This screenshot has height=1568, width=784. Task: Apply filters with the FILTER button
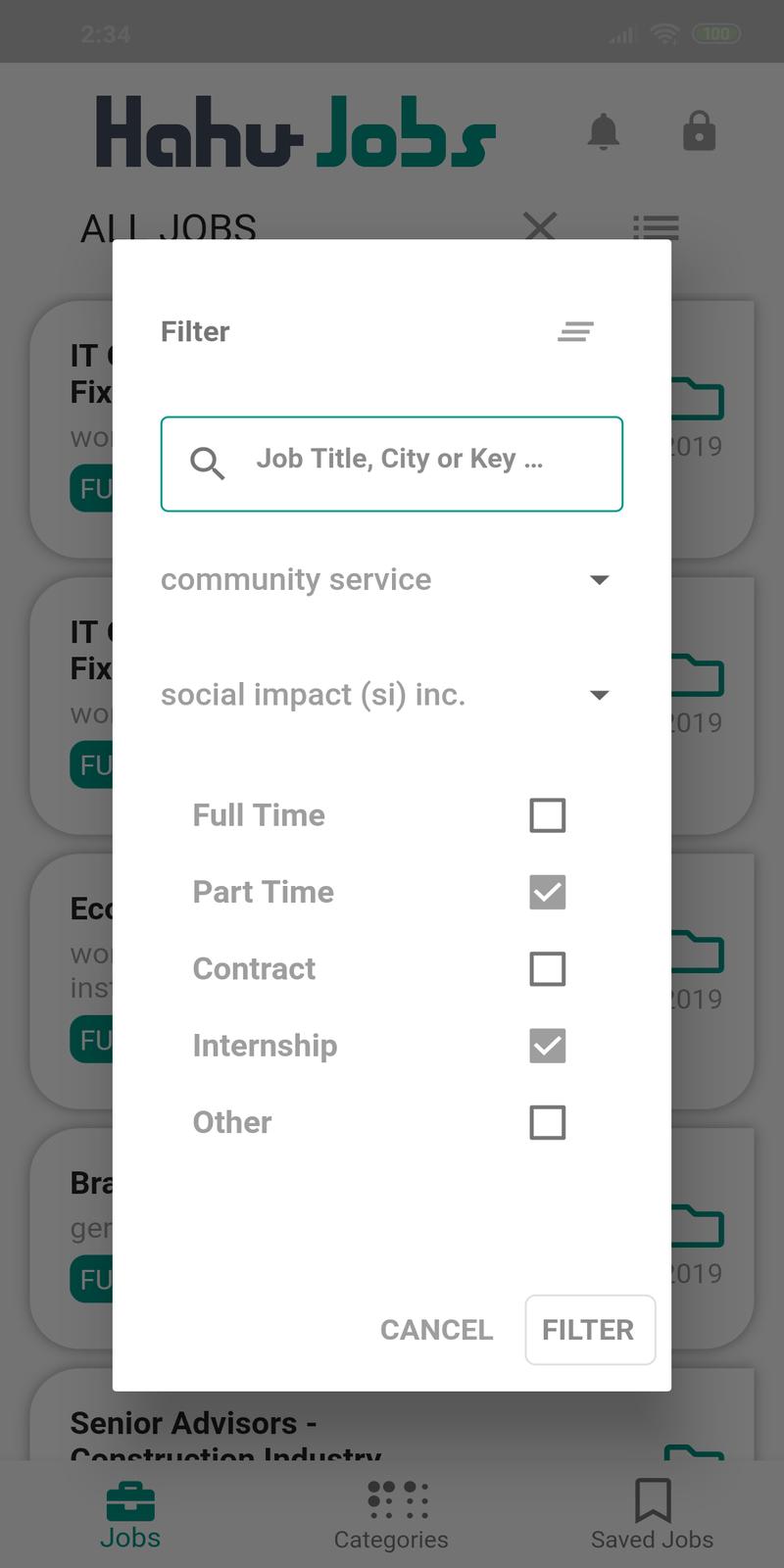[589, 1330]
